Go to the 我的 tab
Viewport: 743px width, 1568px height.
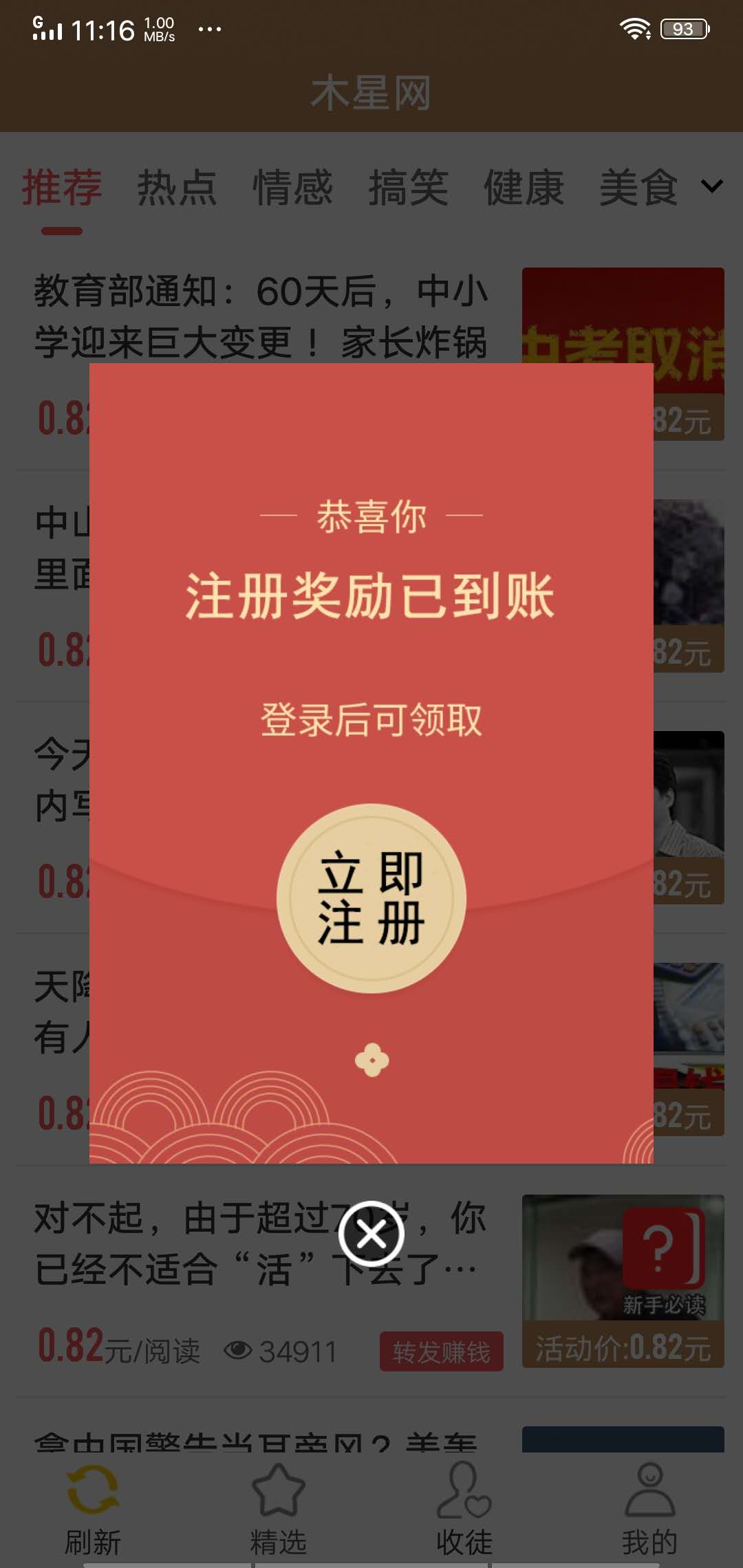[650, 1510]
